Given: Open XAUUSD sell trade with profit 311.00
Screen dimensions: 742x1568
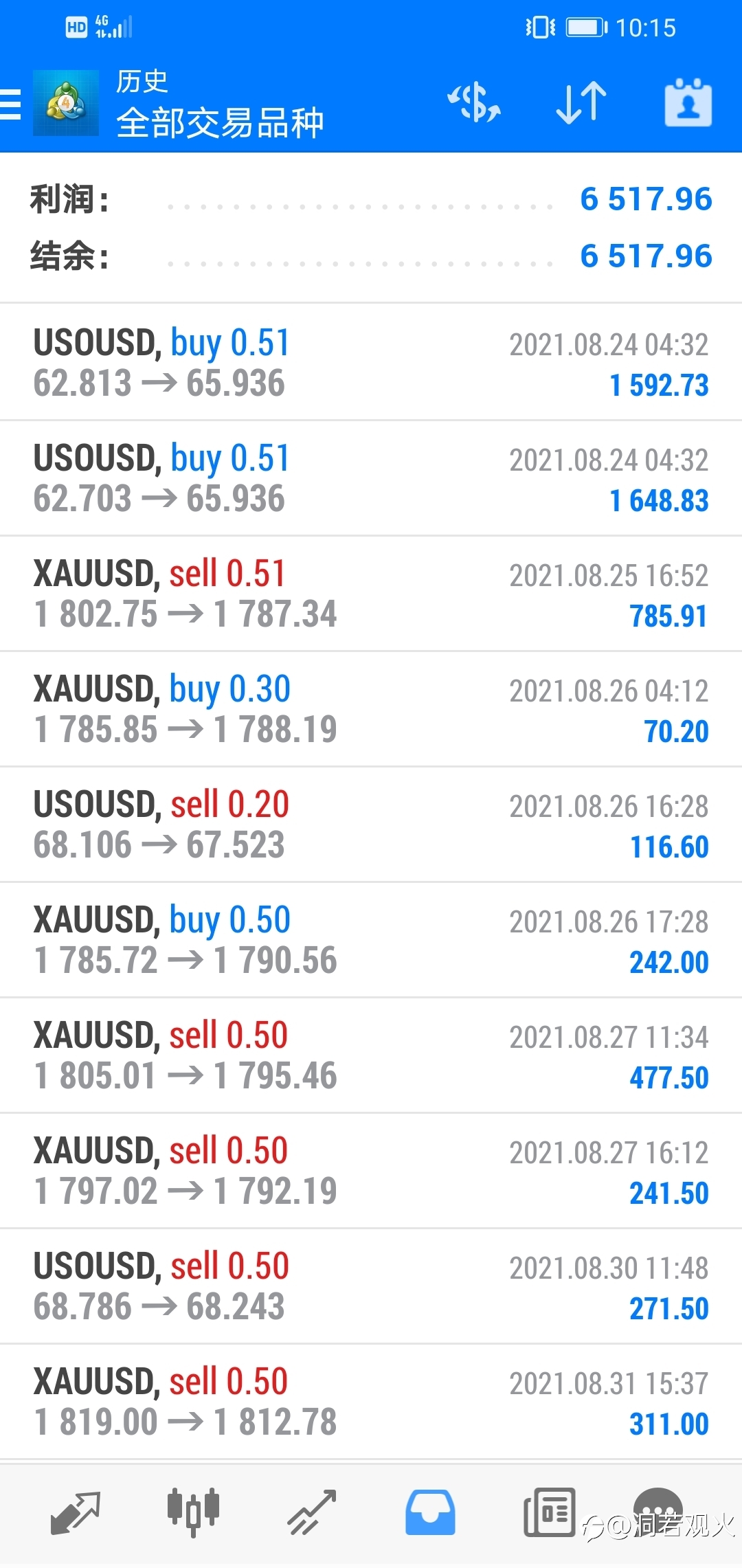Looking at the screenshot, I should pyautogui.click(x=371, y=1402).
